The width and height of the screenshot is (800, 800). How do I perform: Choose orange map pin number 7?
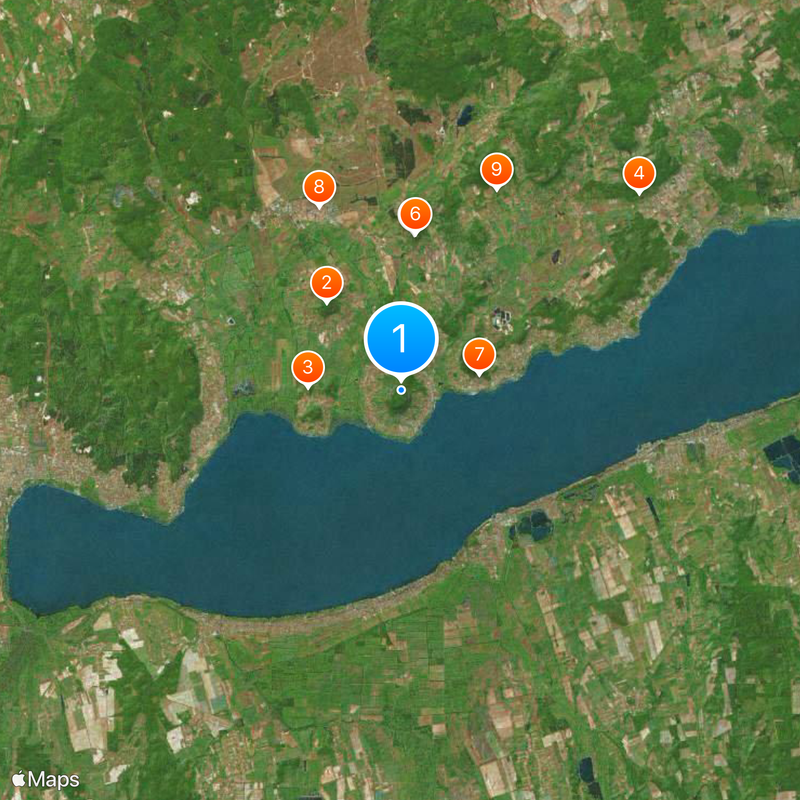(479, 354)
